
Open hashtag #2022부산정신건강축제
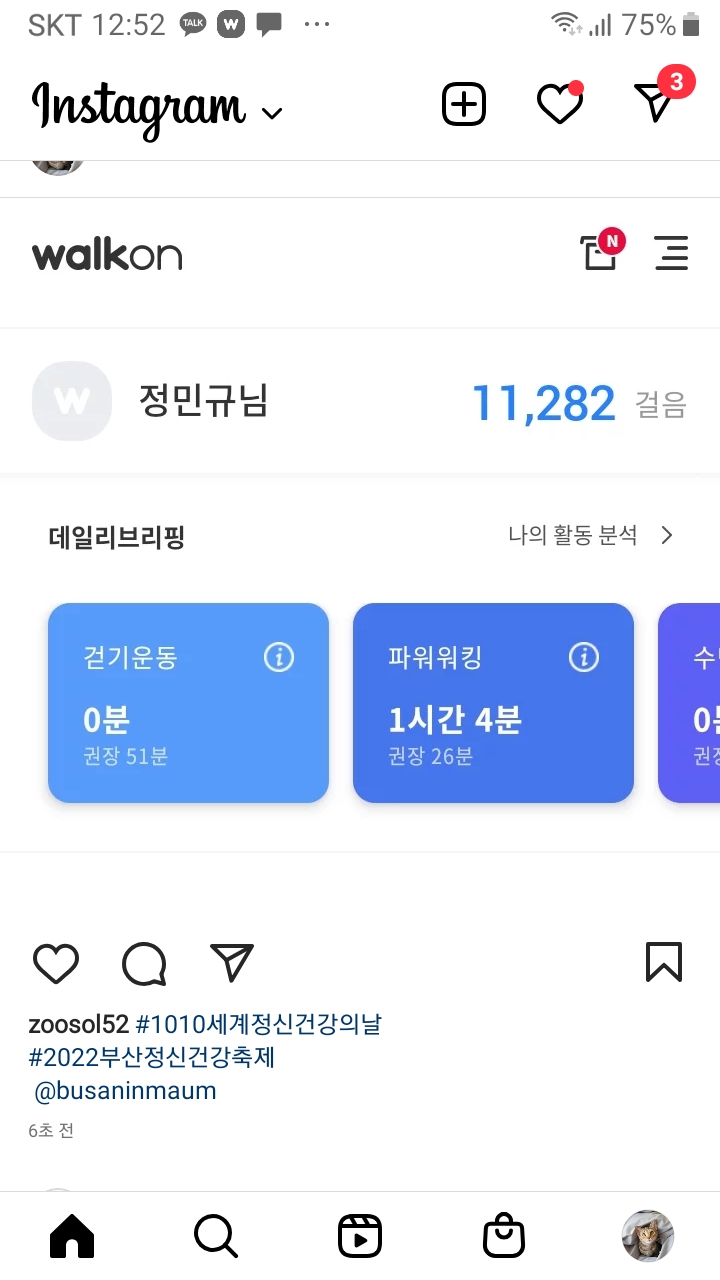(x=152, y=1057)
